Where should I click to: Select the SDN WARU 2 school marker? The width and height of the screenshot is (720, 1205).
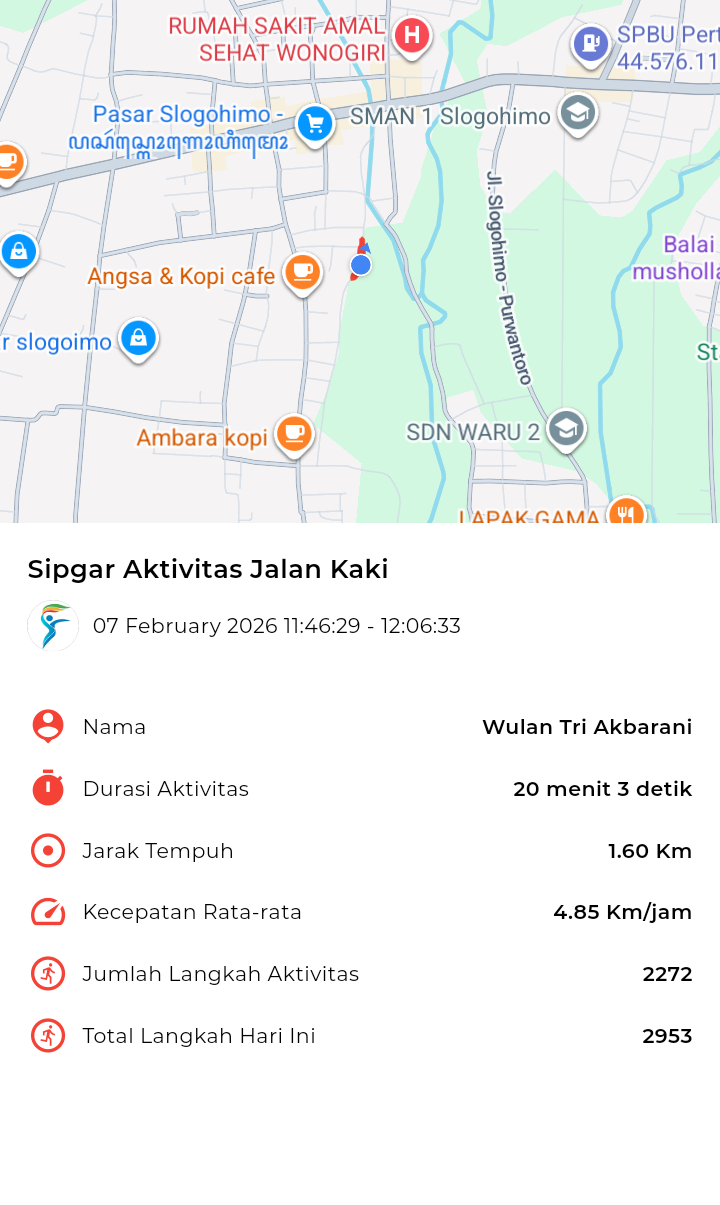click(x=566, y=428)
